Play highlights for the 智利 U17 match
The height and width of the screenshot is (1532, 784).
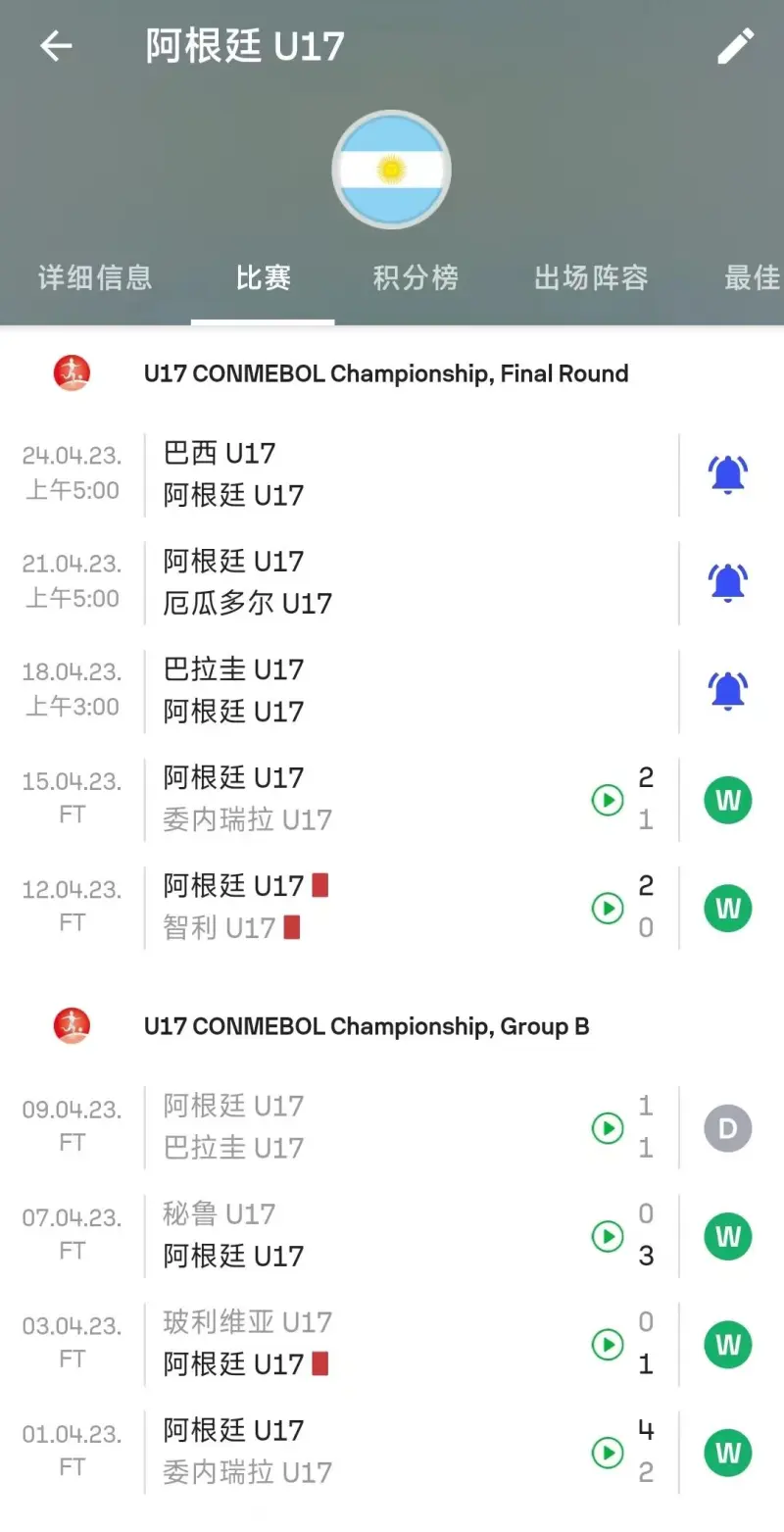[608, 909]
